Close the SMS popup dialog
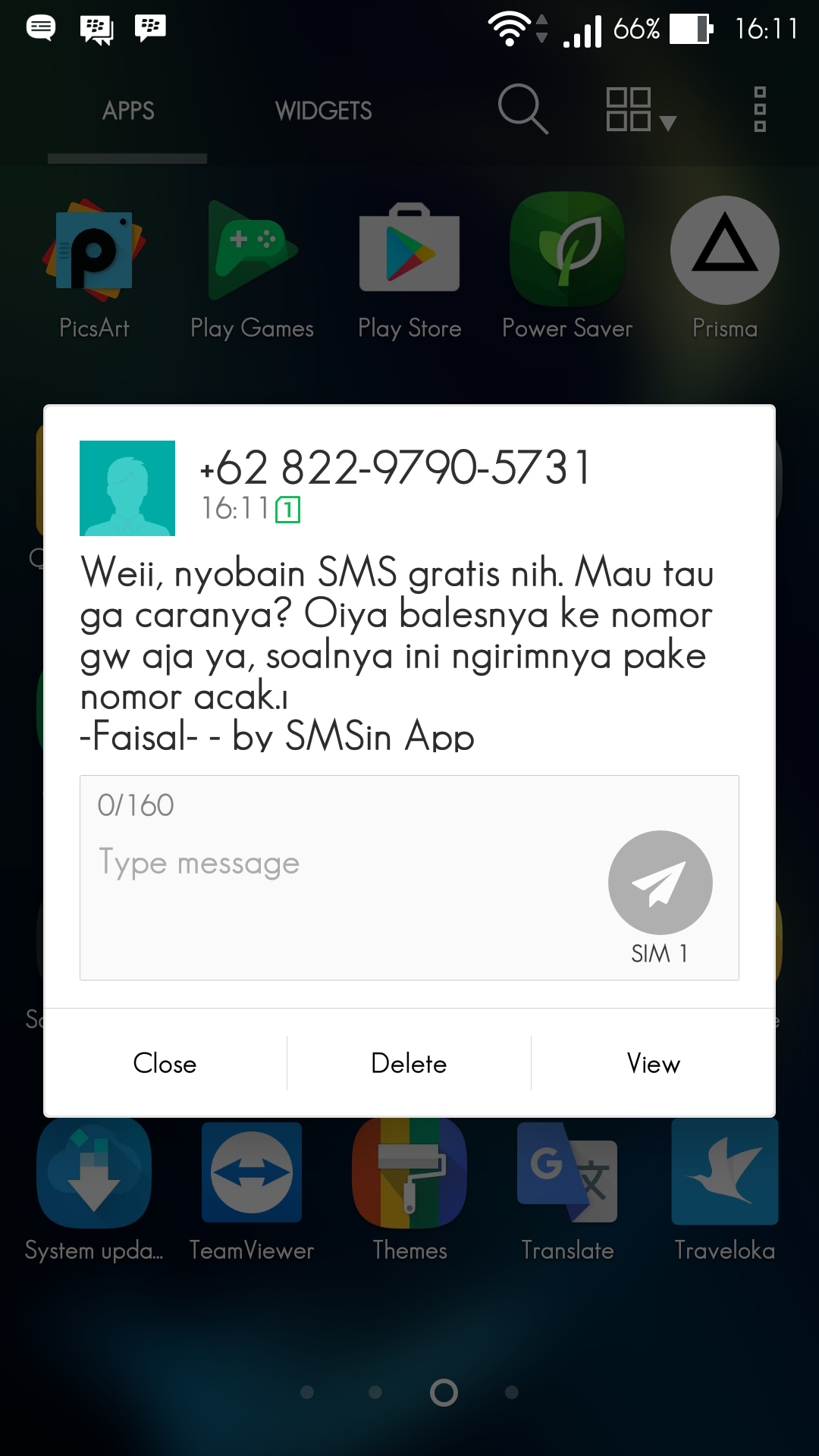 (165, 1063)
